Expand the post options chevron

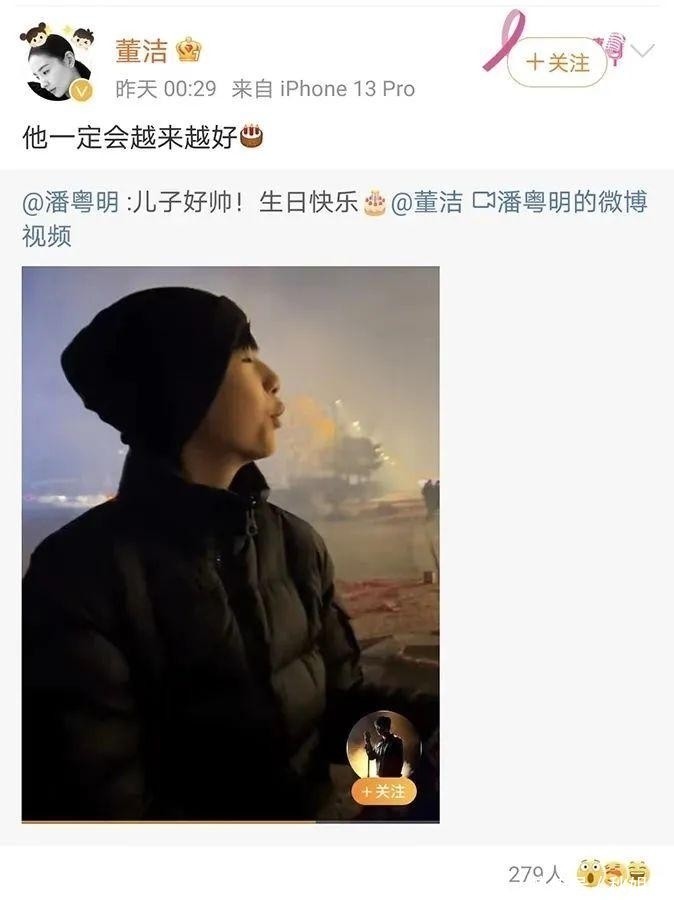click(643, 50)
